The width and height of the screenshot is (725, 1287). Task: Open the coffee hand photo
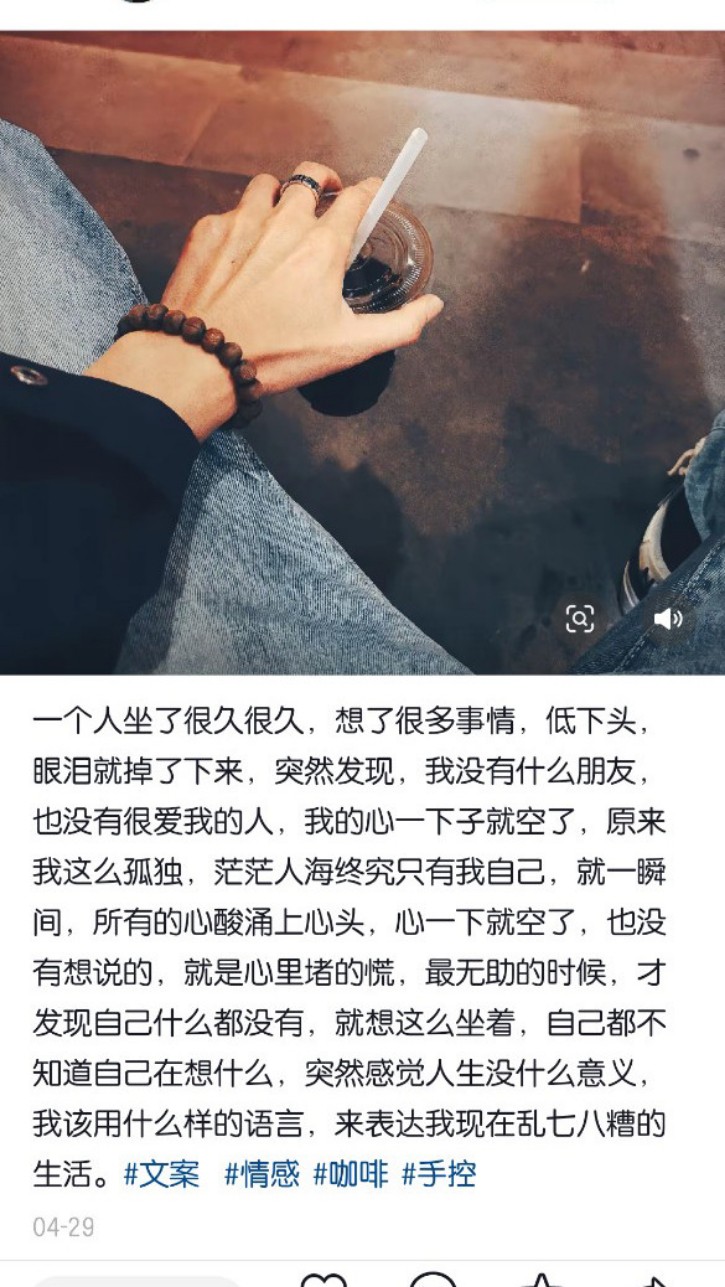pyautogui.click(x=362, y=352)
